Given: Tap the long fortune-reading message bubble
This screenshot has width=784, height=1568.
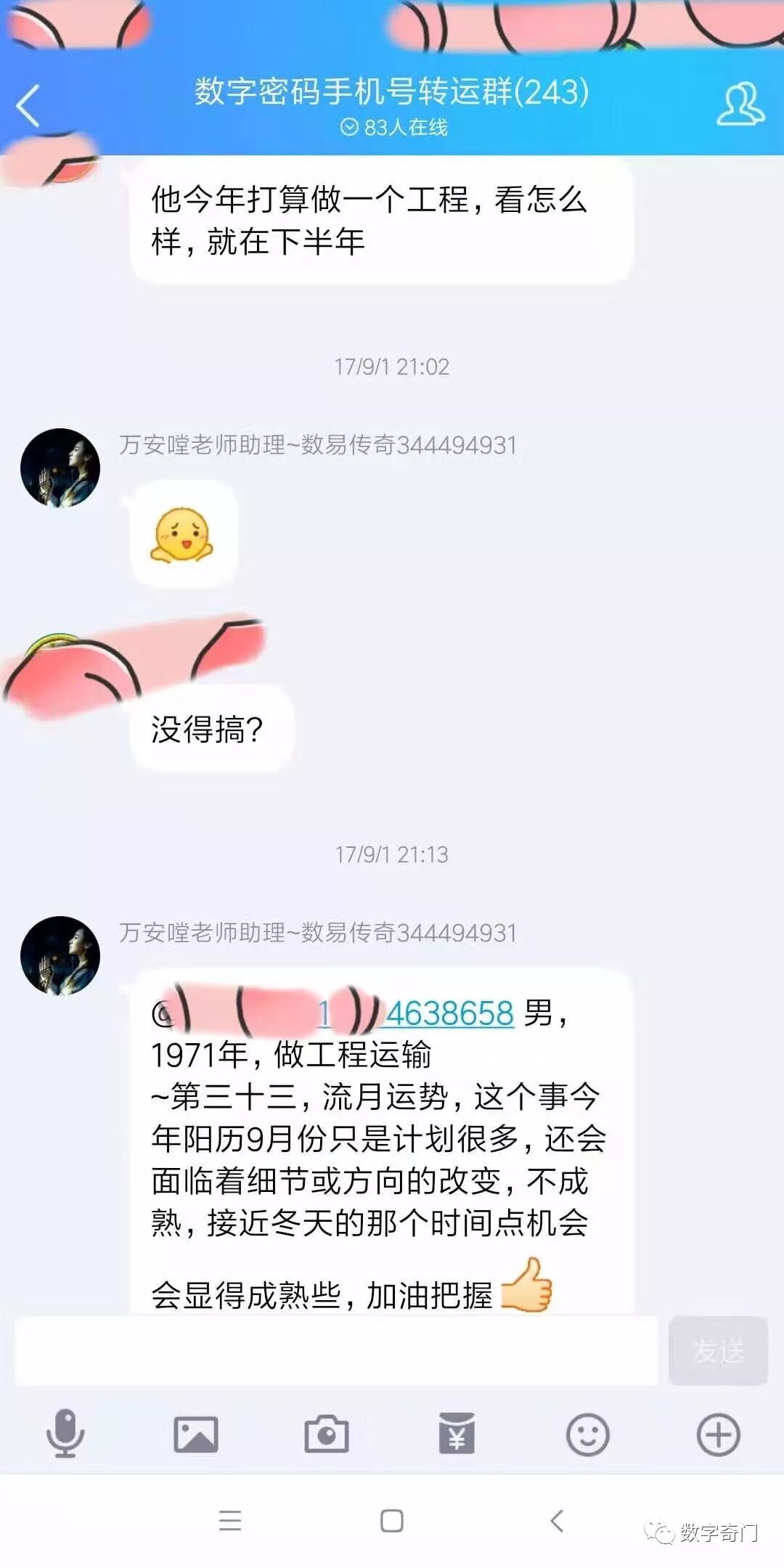Looking at the screenshot, I should point(377,1140).
